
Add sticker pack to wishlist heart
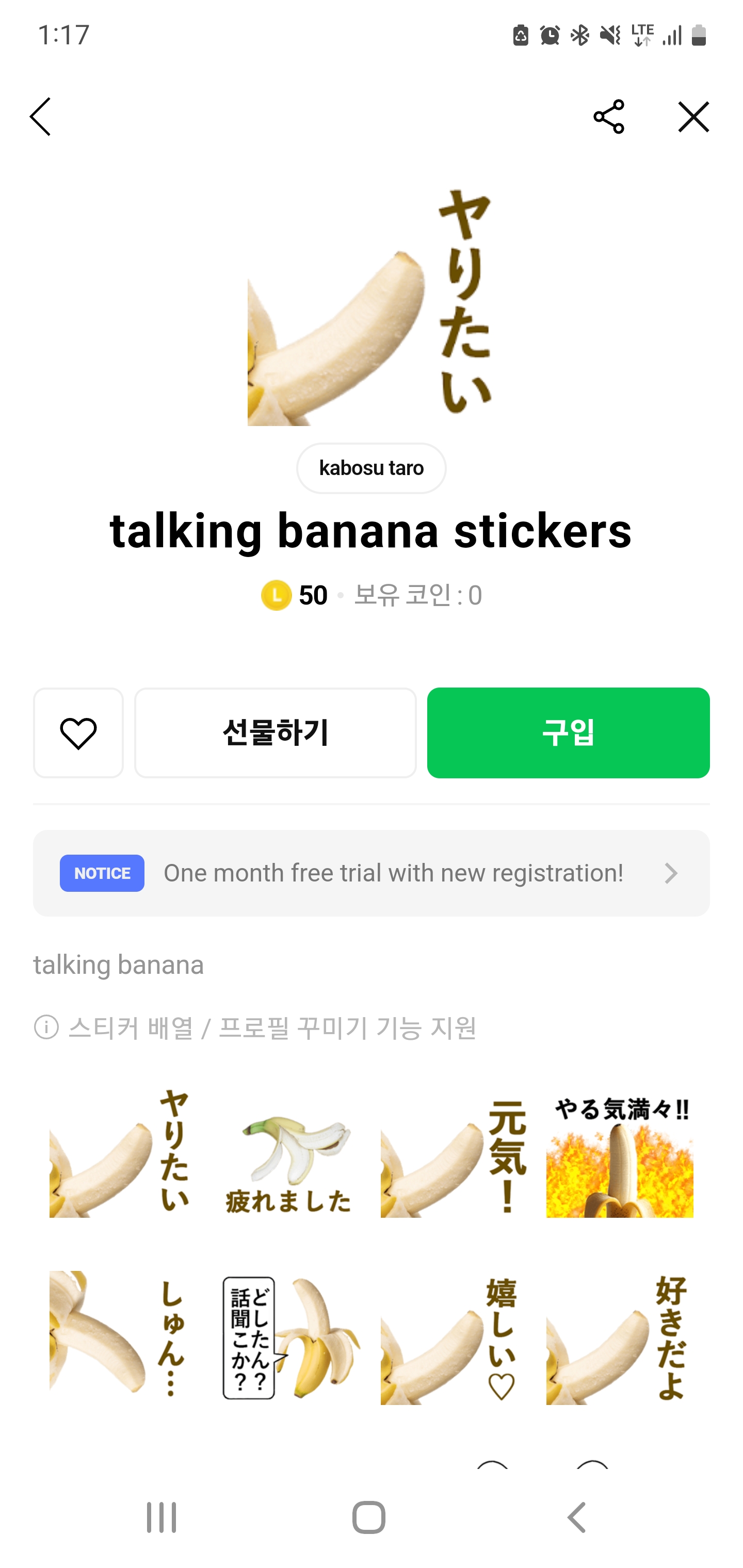click(x=78, y=733)
